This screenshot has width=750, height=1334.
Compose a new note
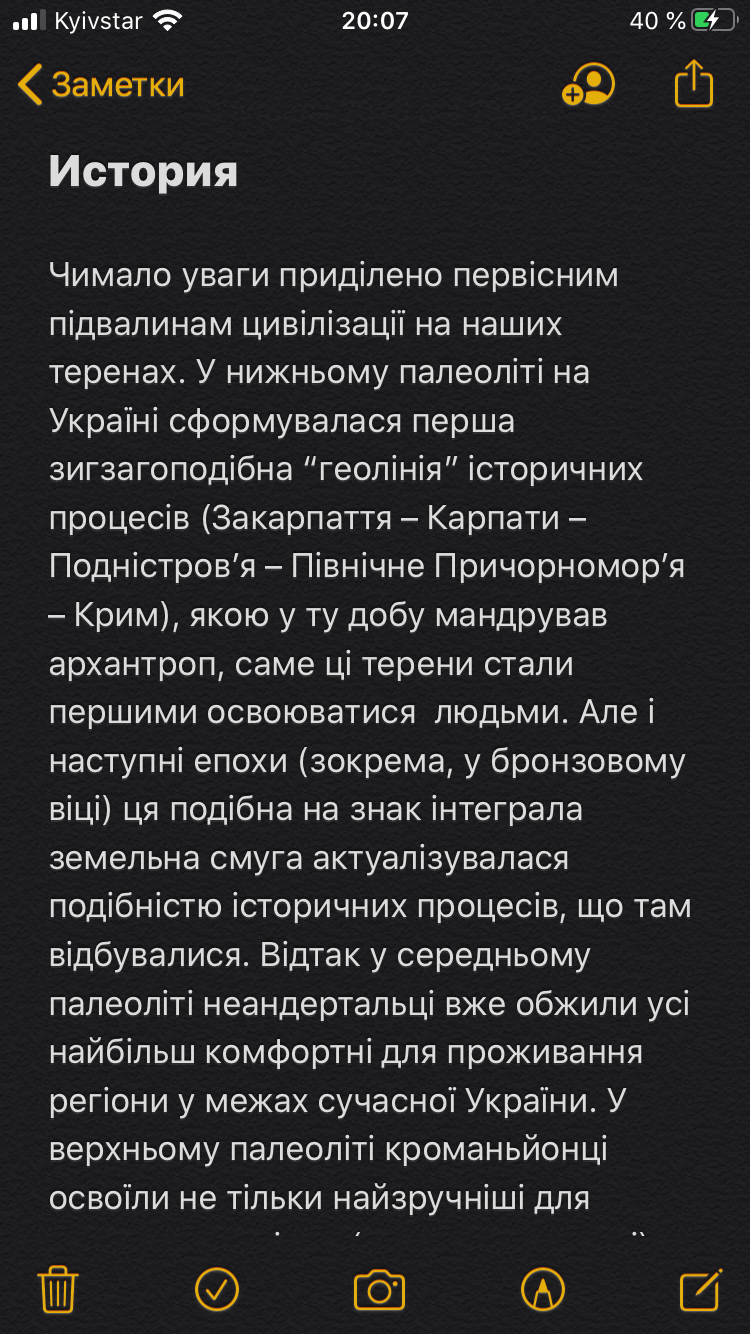[x=701, y=1289]
